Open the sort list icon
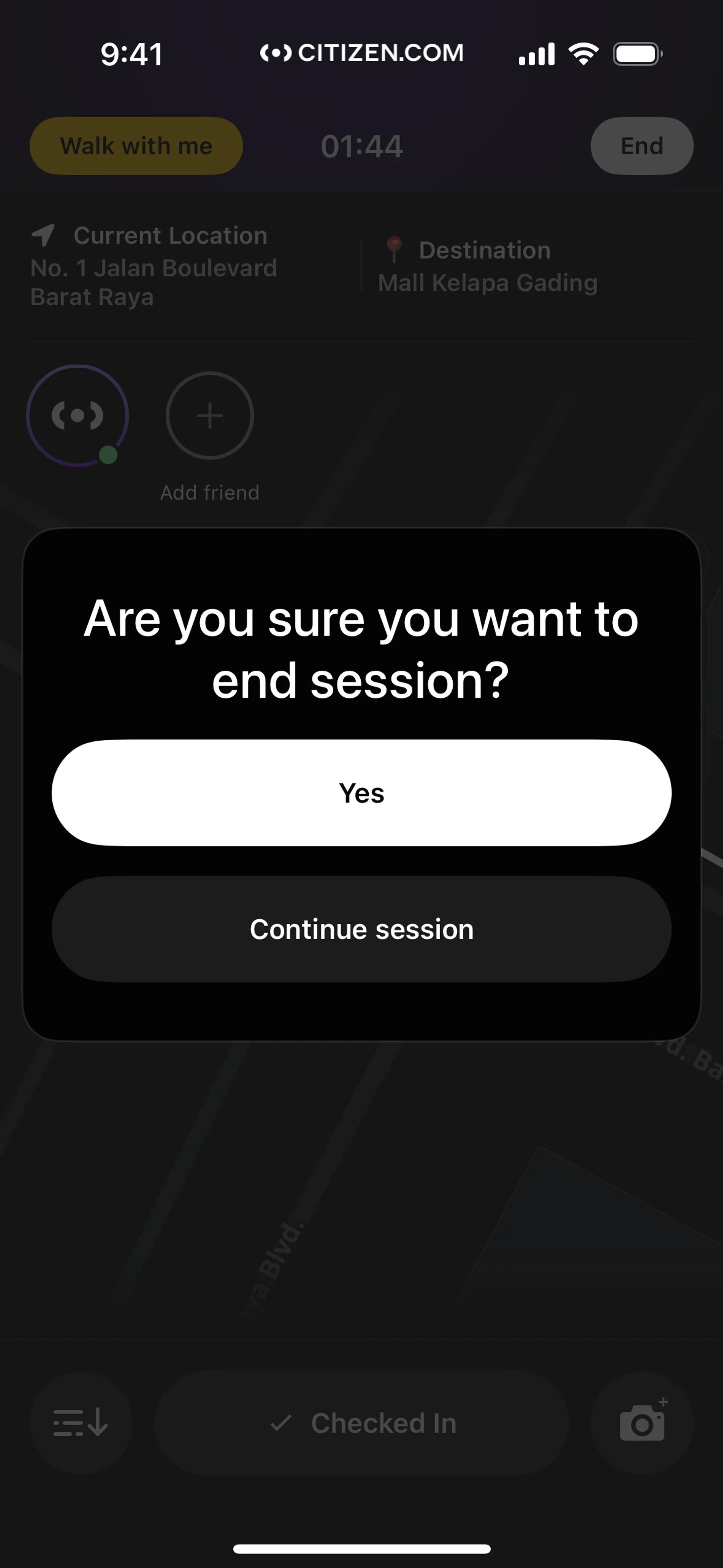The image size is (723, 1568). click(80, 1423)
